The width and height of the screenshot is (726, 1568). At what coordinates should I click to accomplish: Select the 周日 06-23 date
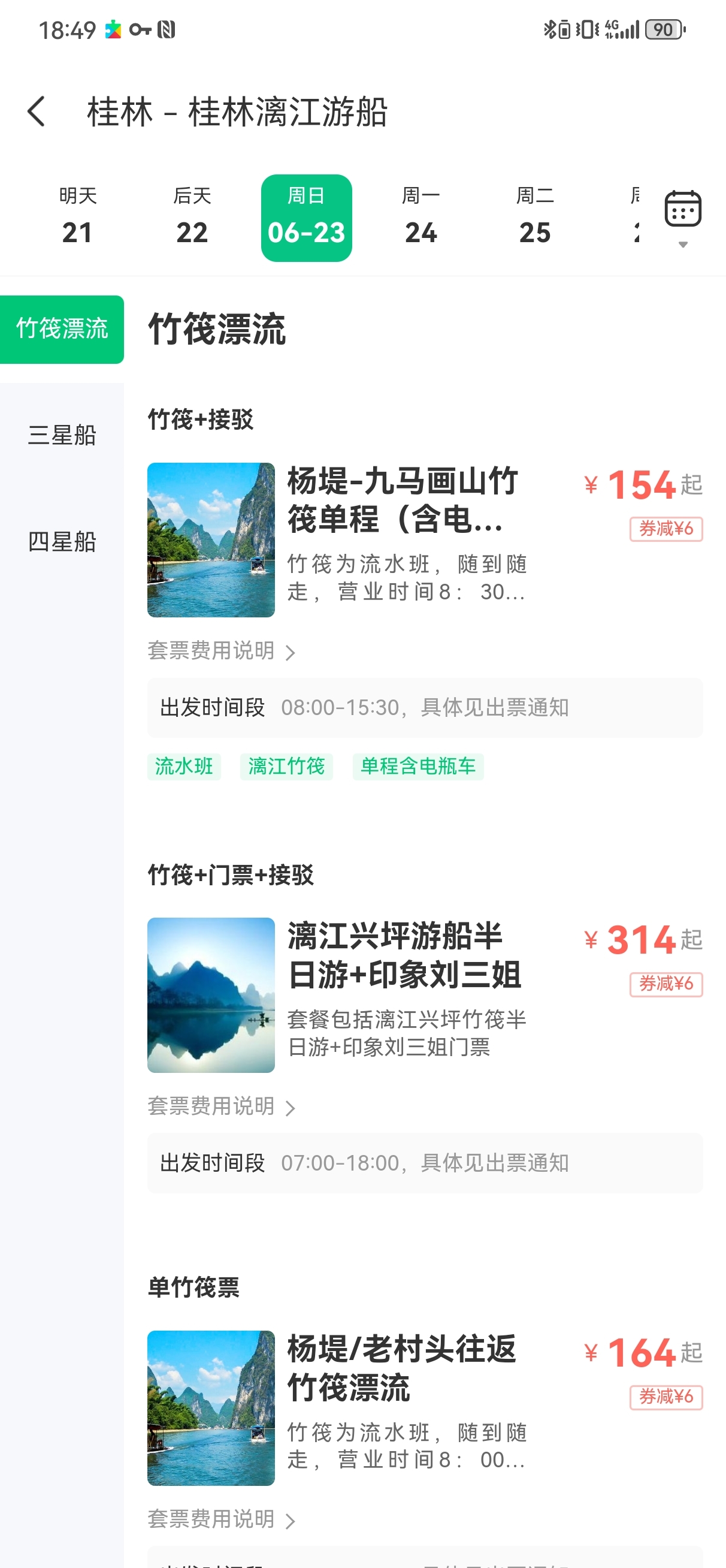[x=306, y=218]
